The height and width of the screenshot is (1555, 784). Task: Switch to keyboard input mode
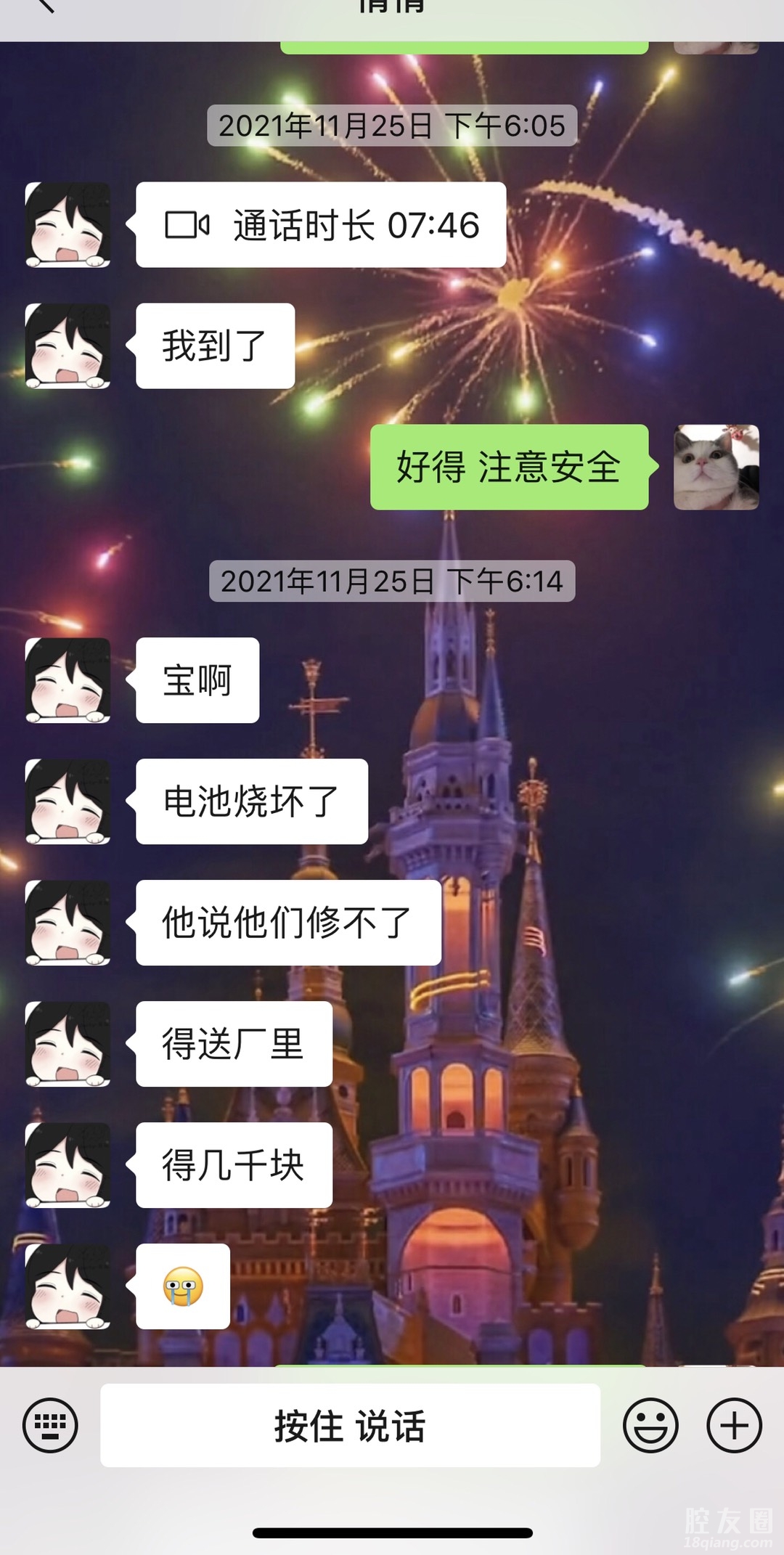50,1425
